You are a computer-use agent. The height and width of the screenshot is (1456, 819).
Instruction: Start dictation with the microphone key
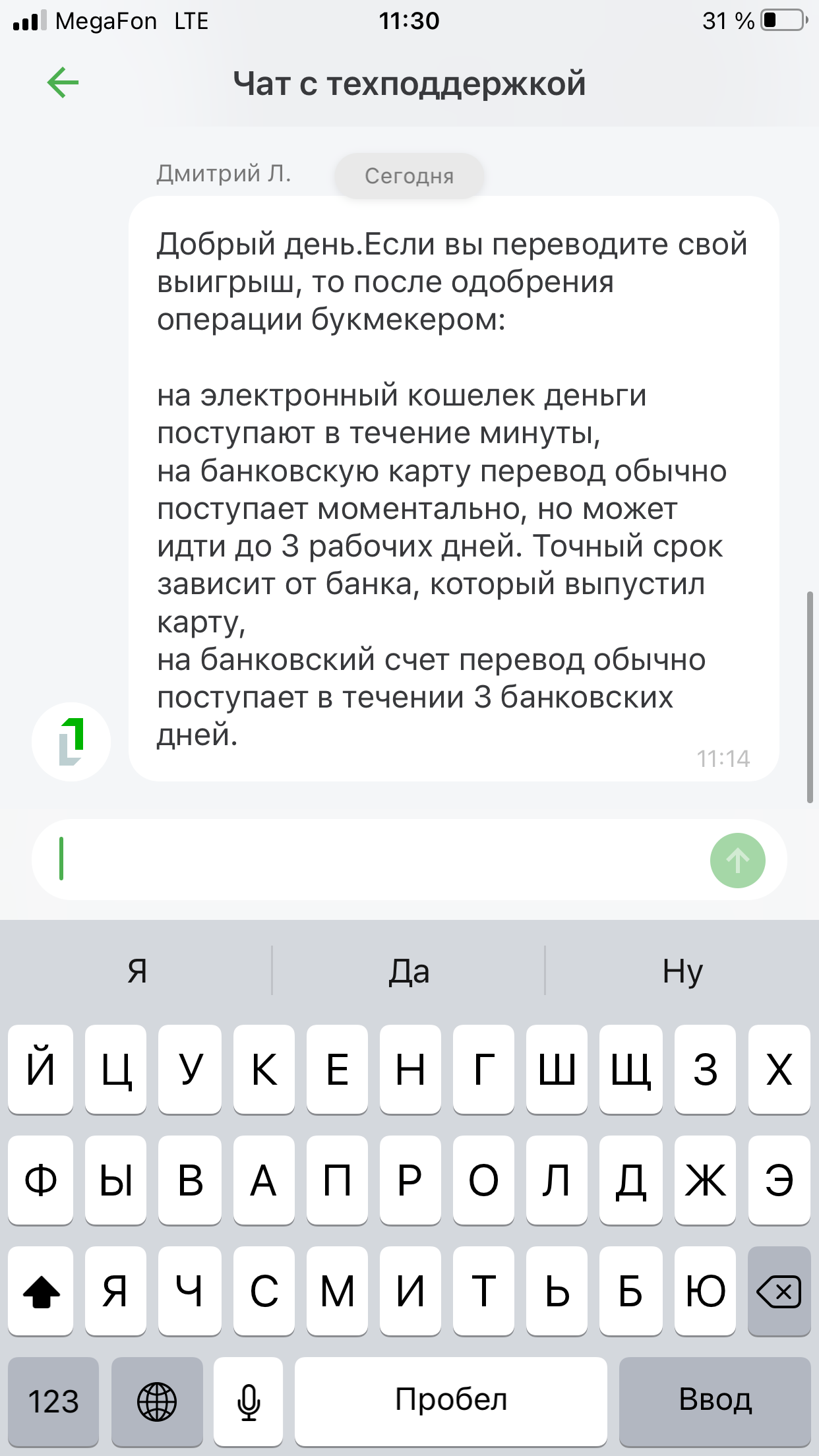pyautogui.click(x=249, y=1401)
